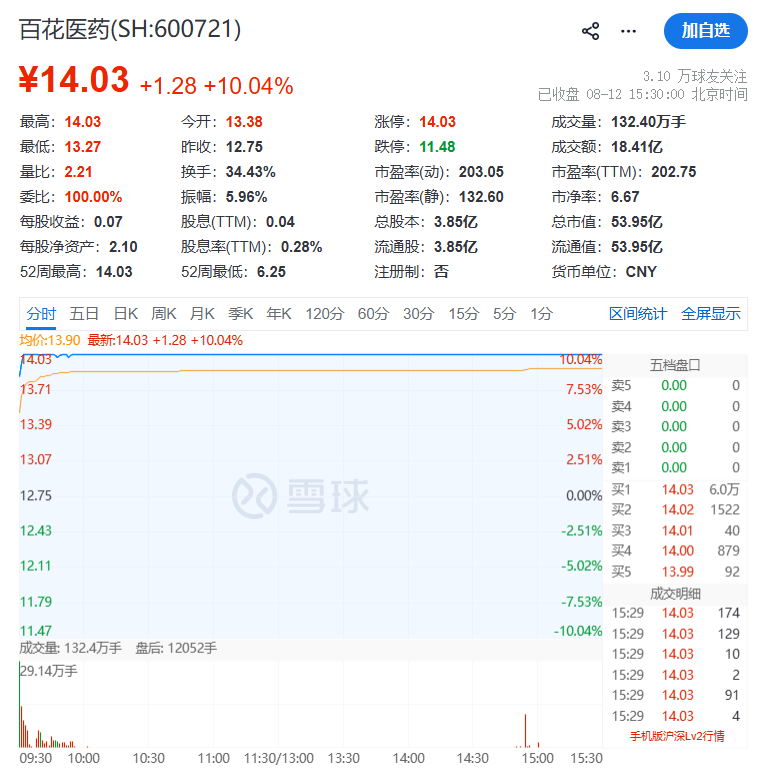
Task: Switch to the 五日 chart tab
Action: click(84, 314)
